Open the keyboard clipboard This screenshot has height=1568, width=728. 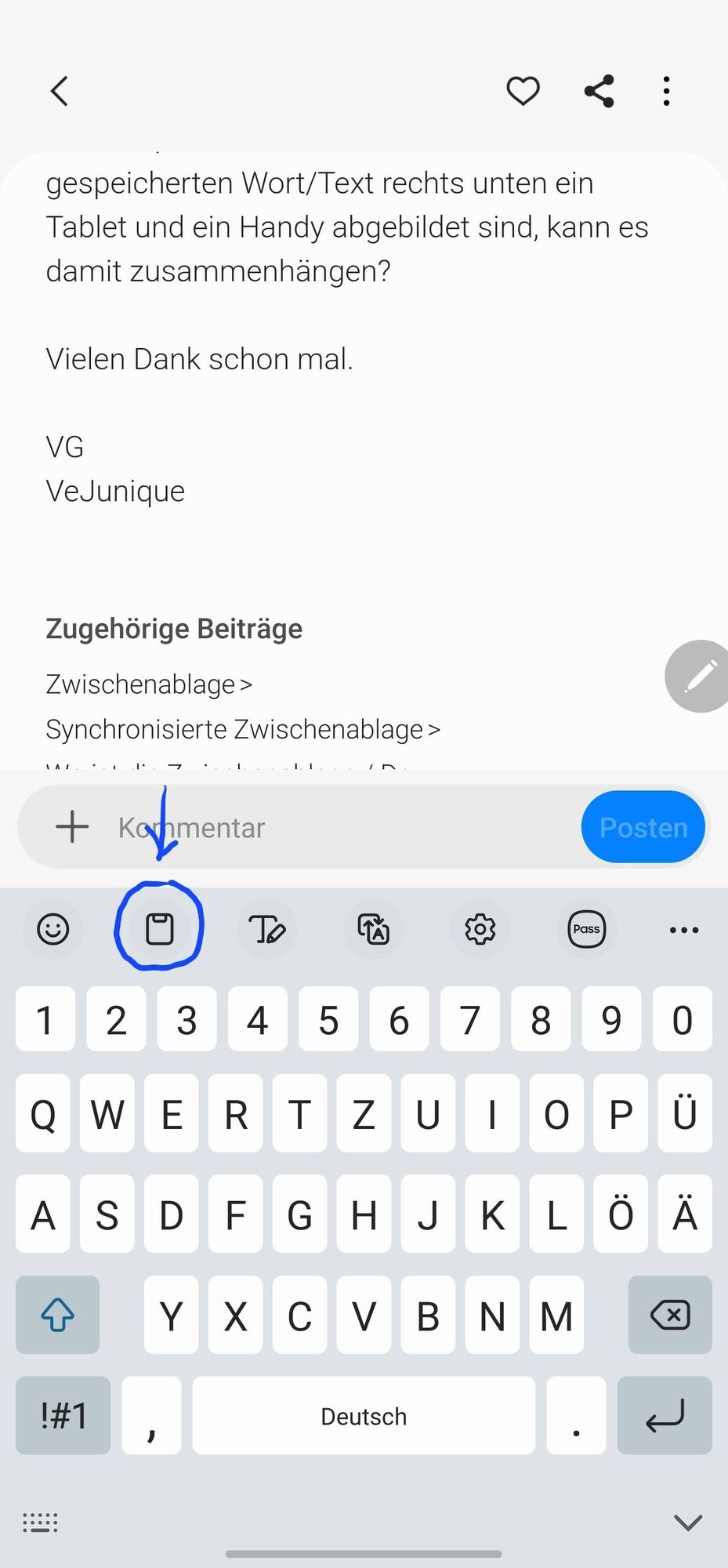tap(160, 930)
